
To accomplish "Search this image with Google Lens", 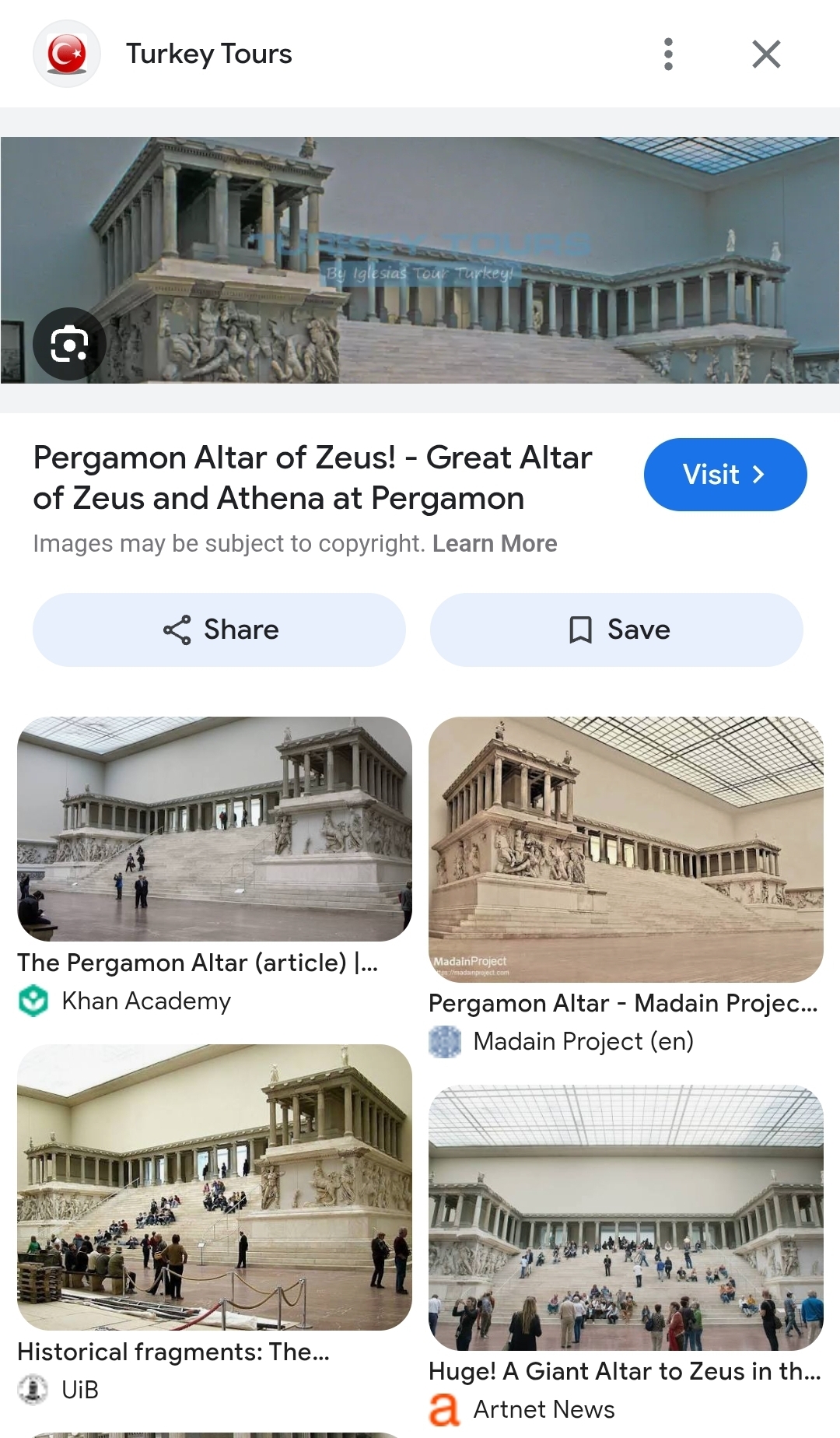I will point(69,344).
